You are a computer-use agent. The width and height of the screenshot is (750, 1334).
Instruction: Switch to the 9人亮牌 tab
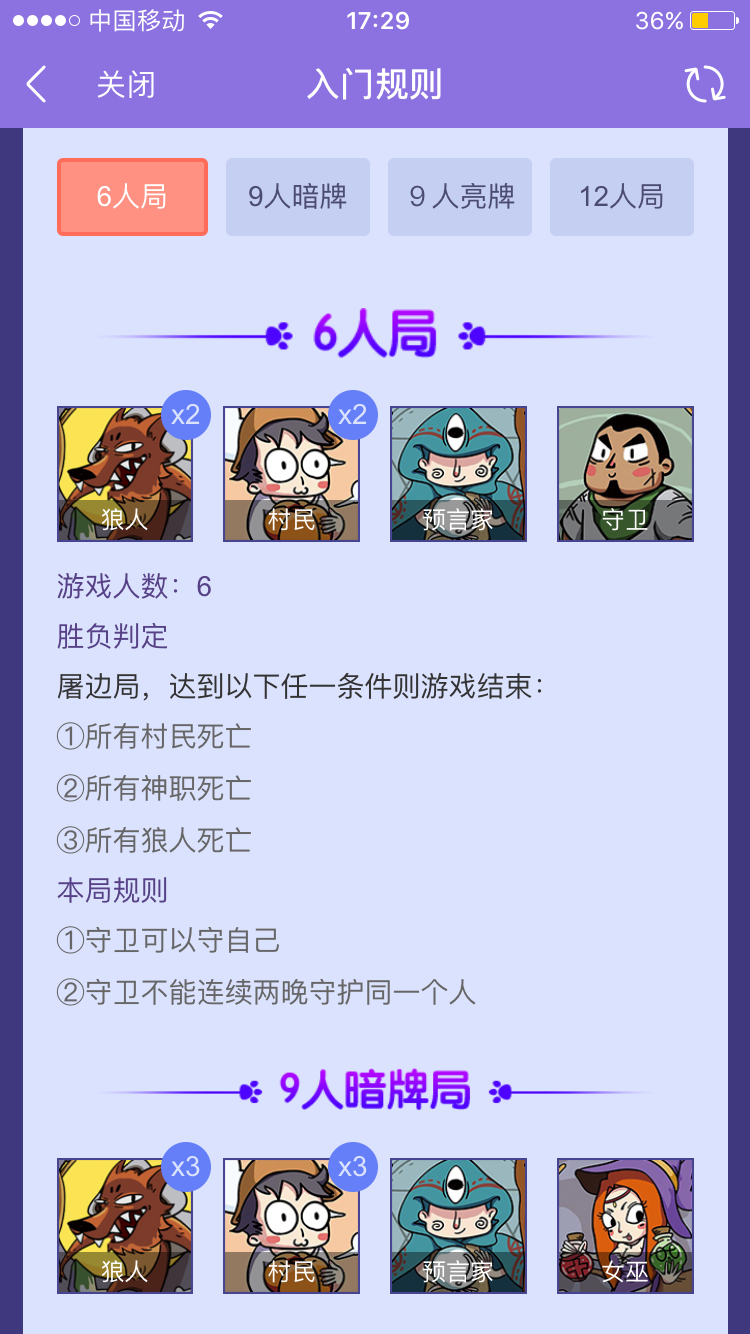point(460,197)
